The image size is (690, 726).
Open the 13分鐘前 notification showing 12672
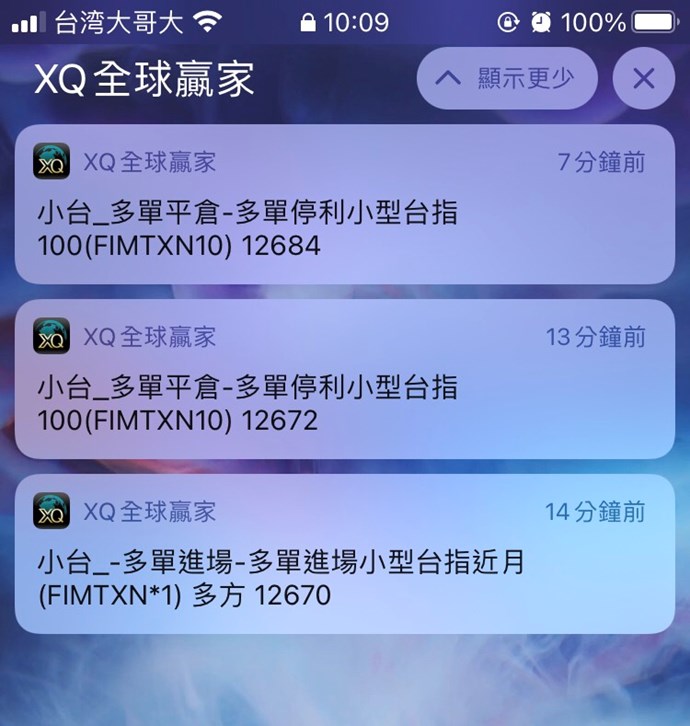coord(345,380)
